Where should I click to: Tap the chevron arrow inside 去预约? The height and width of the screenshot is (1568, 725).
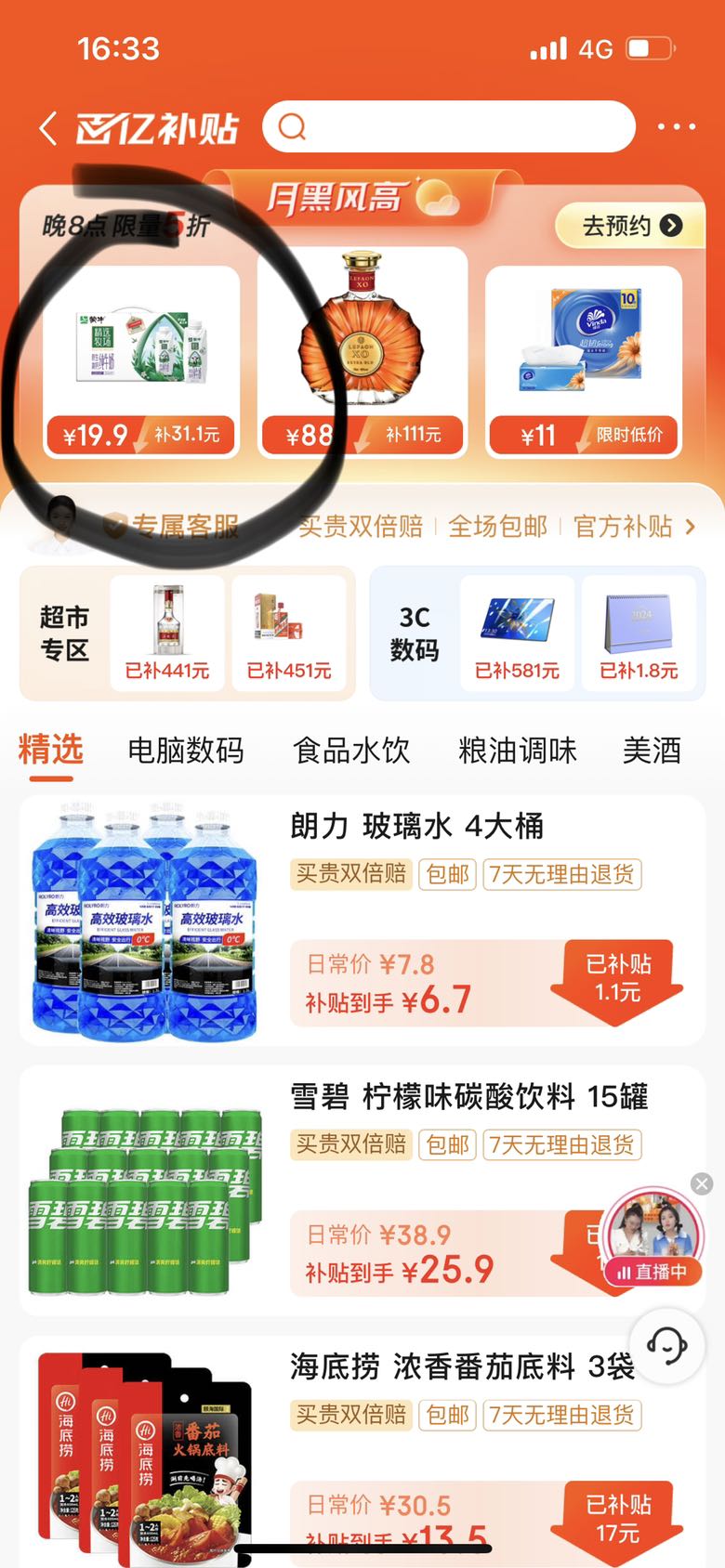(x=672, y=226)
